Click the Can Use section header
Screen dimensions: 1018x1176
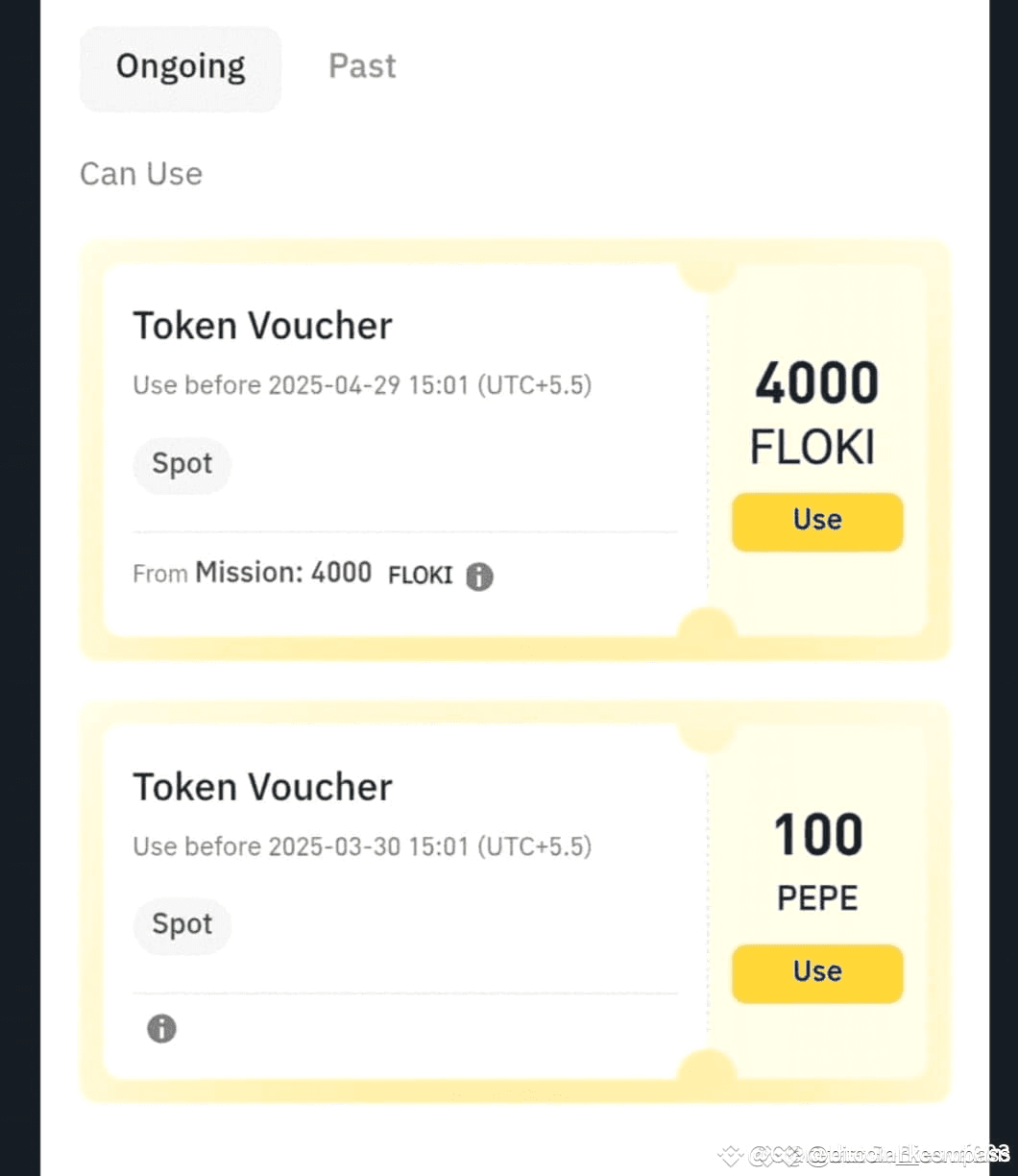(140, 174)
